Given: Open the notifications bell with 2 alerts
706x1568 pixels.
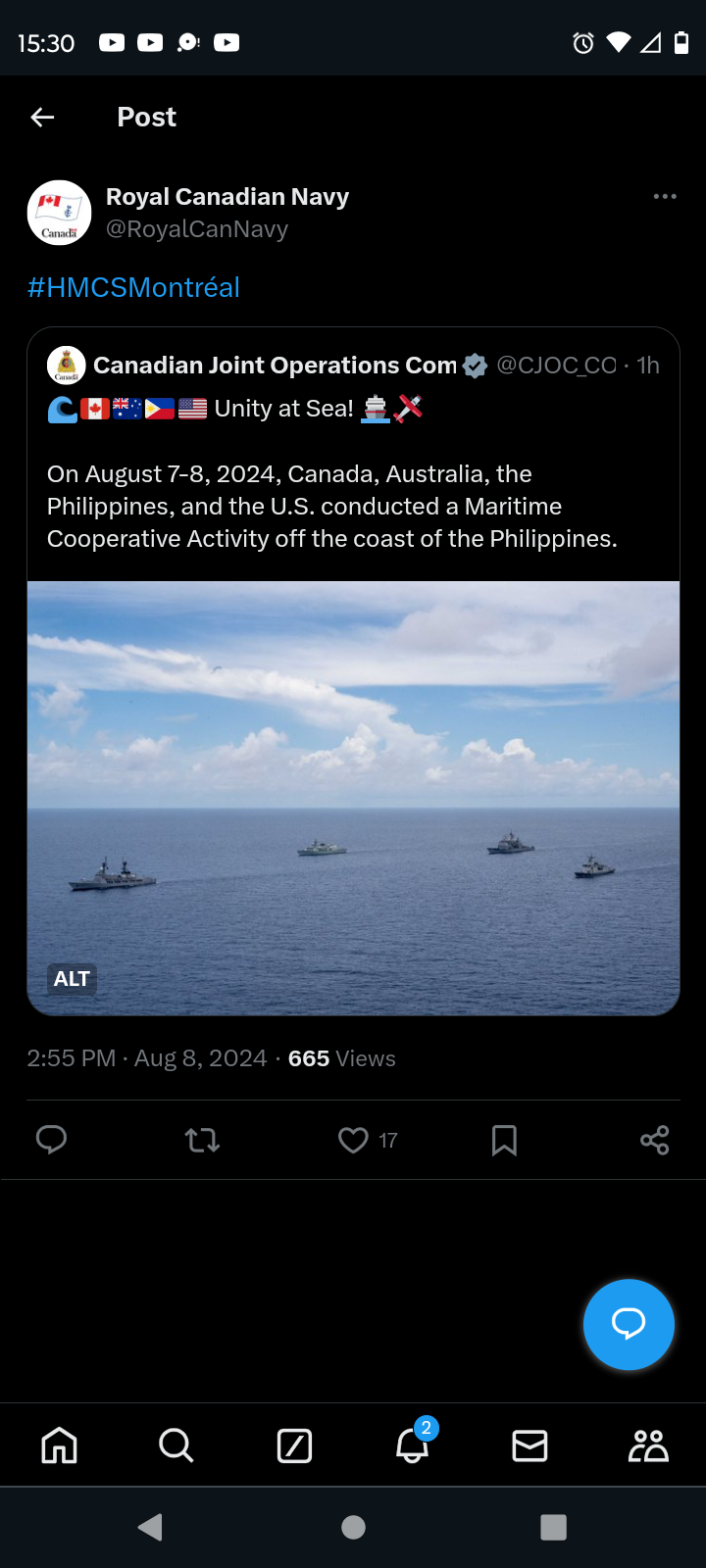Looking at the screenshot, I should (x=413, y=1444).
